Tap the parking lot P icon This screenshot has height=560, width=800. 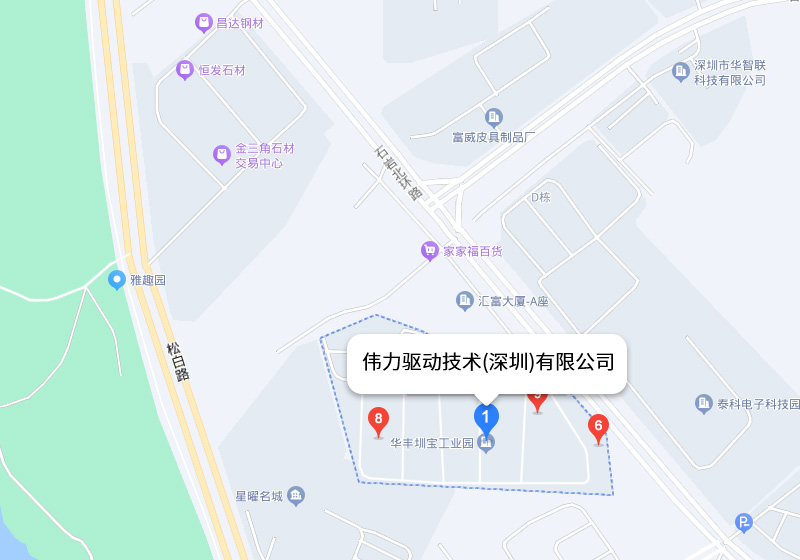pos(743,521)
